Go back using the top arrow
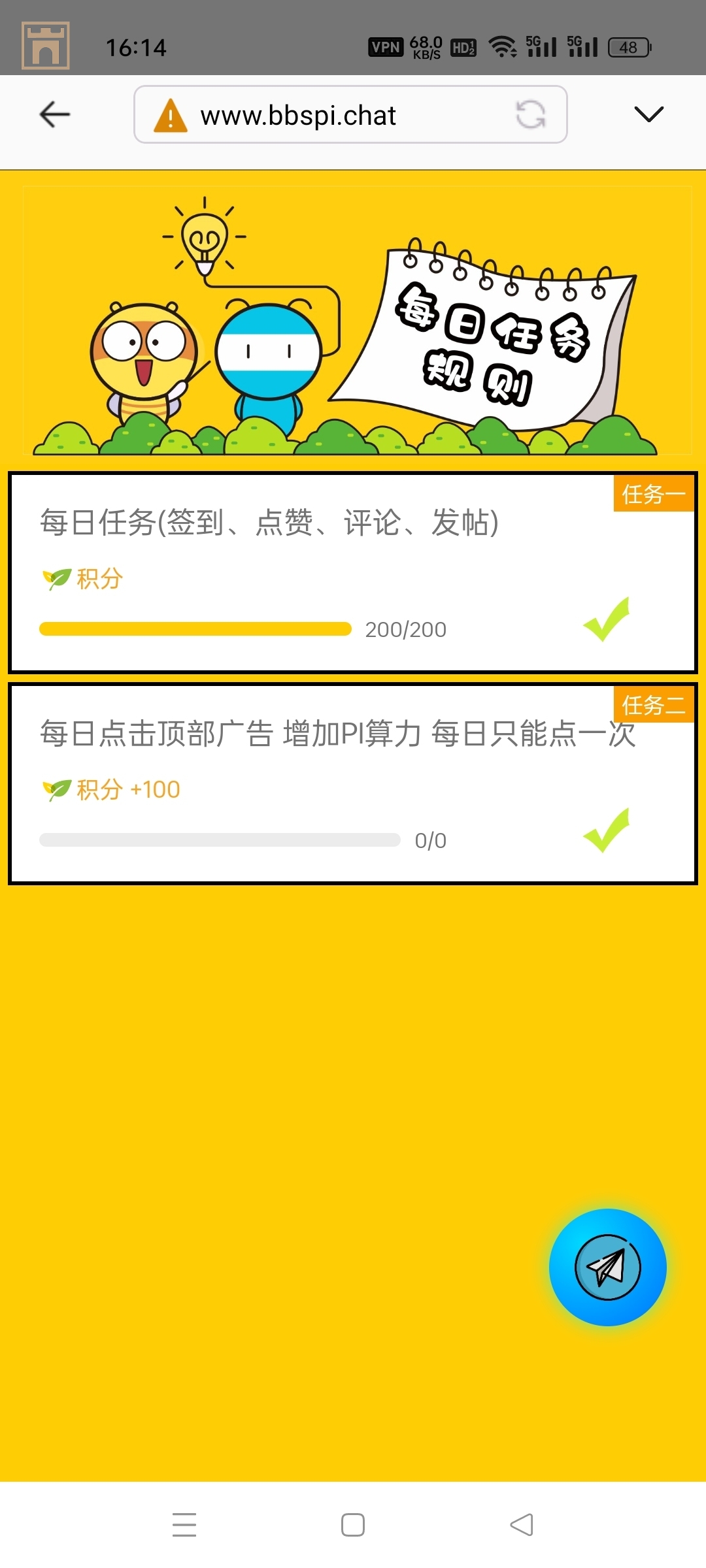706x1568 pixels. pos(55,115)
